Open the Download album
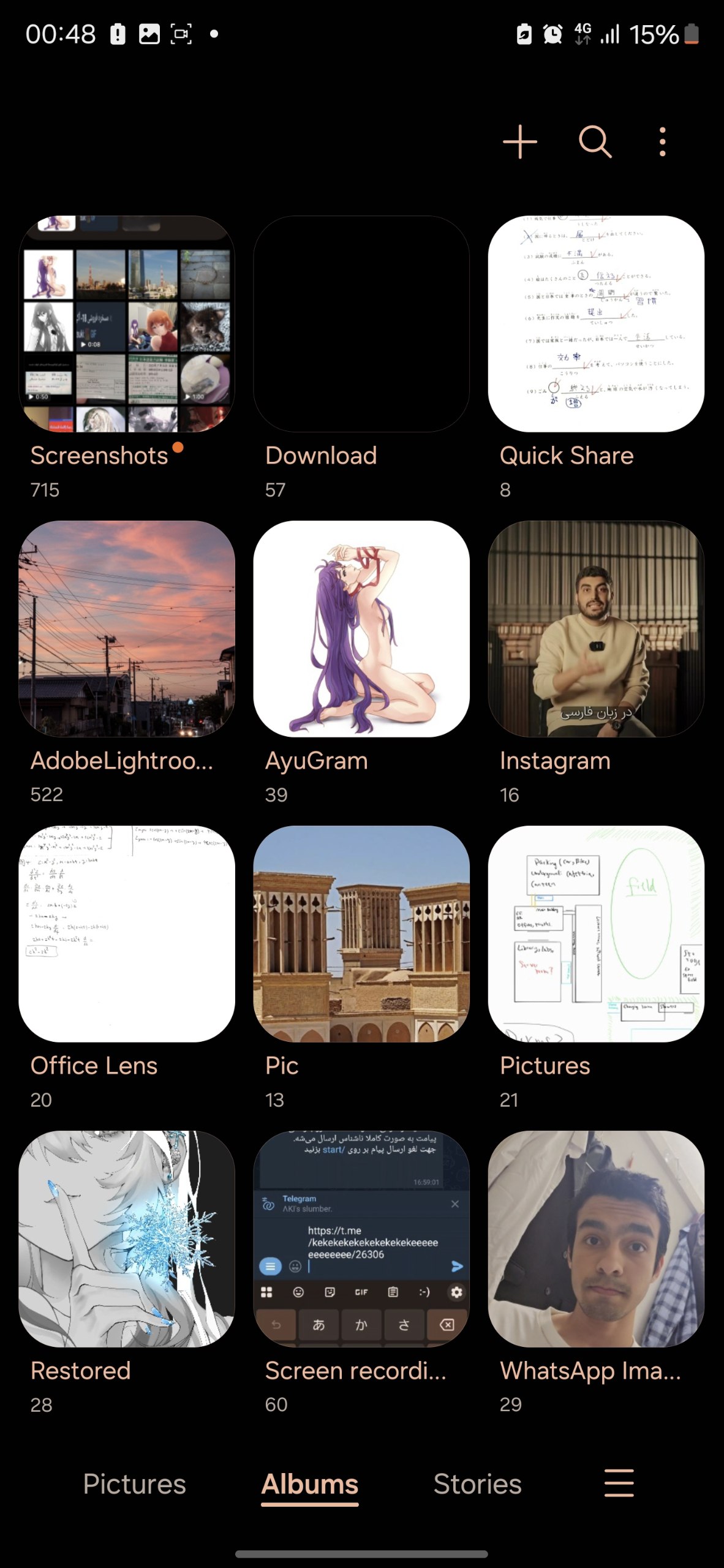The height and width of the screenshot is (1568, 724). click(361, 323)
